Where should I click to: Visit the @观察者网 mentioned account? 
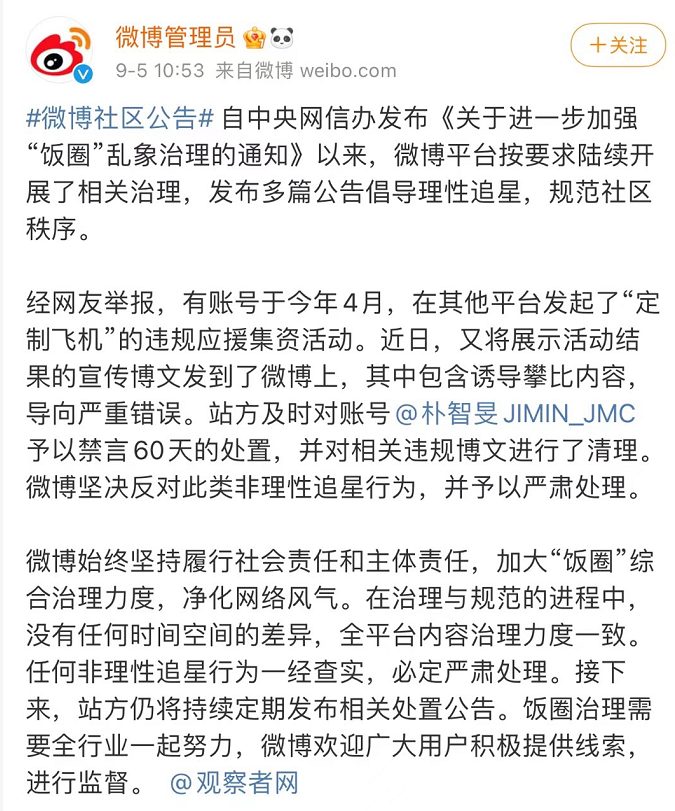[x=235, y=781]
